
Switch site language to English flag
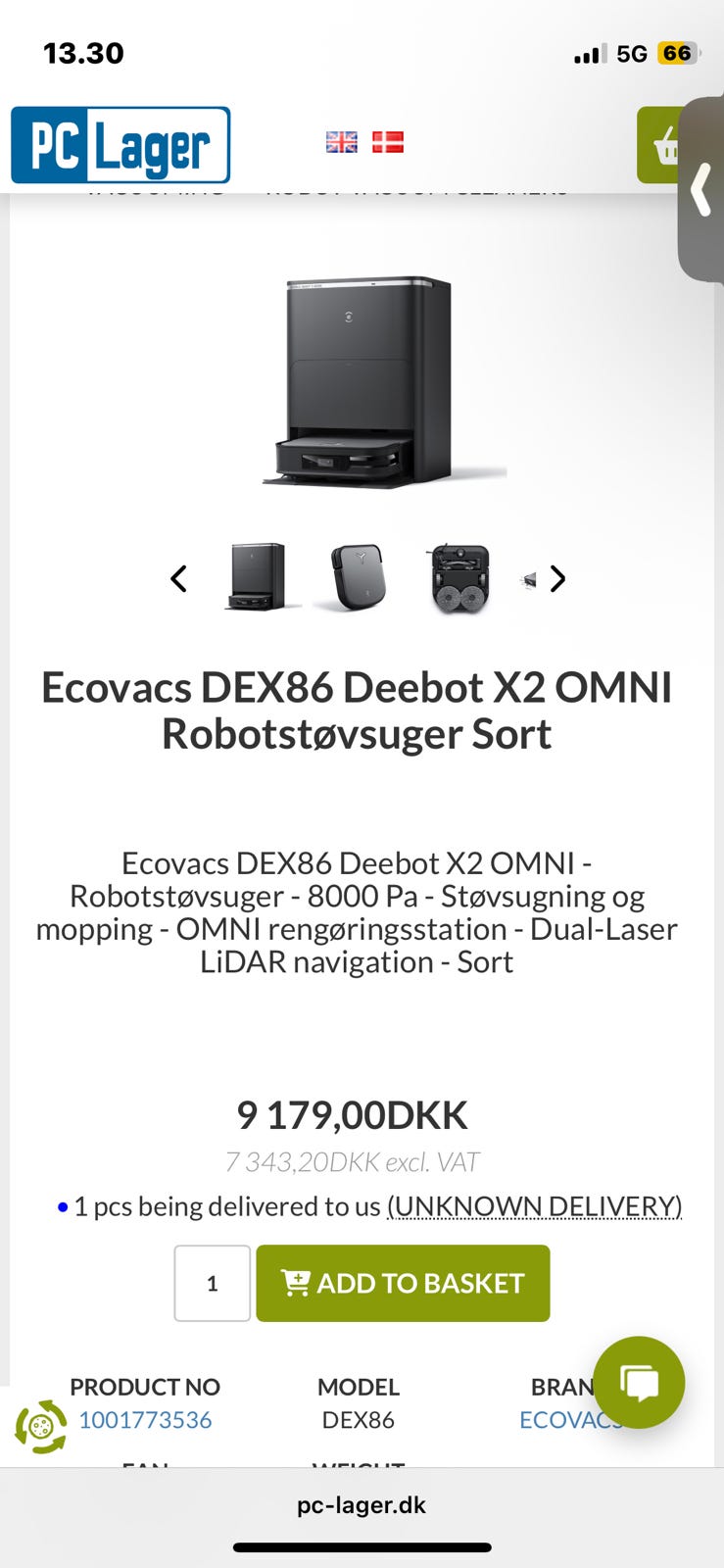pyautogui.click(x=341, y=142)
